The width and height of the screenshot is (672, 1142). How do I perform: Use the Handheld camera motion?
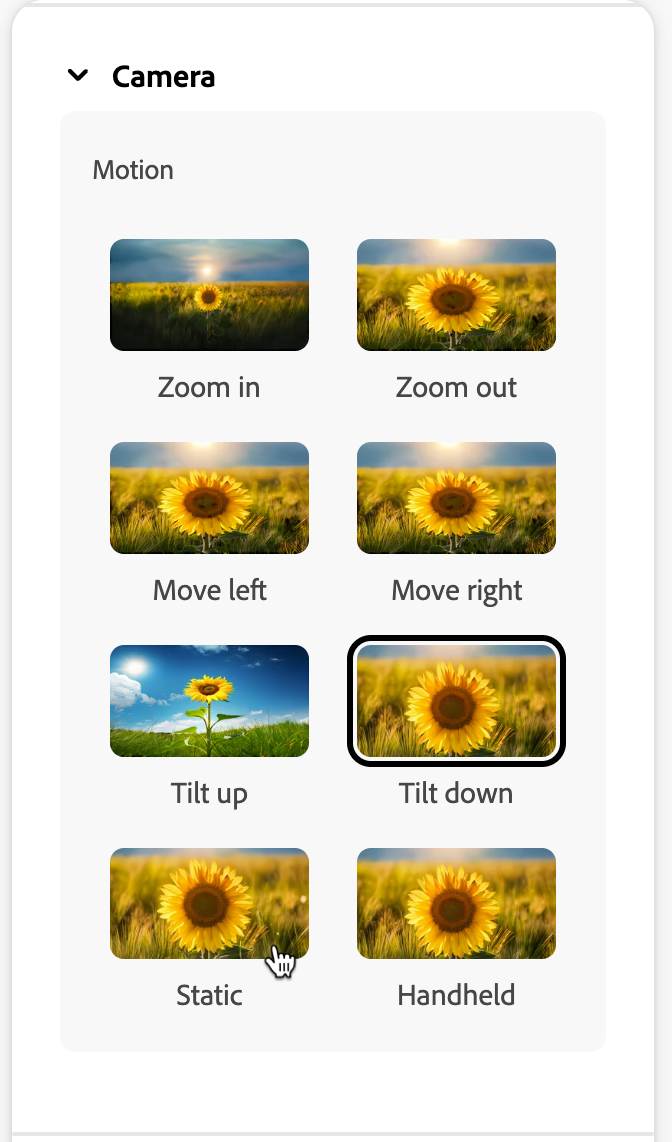click(x=456, y=904)
